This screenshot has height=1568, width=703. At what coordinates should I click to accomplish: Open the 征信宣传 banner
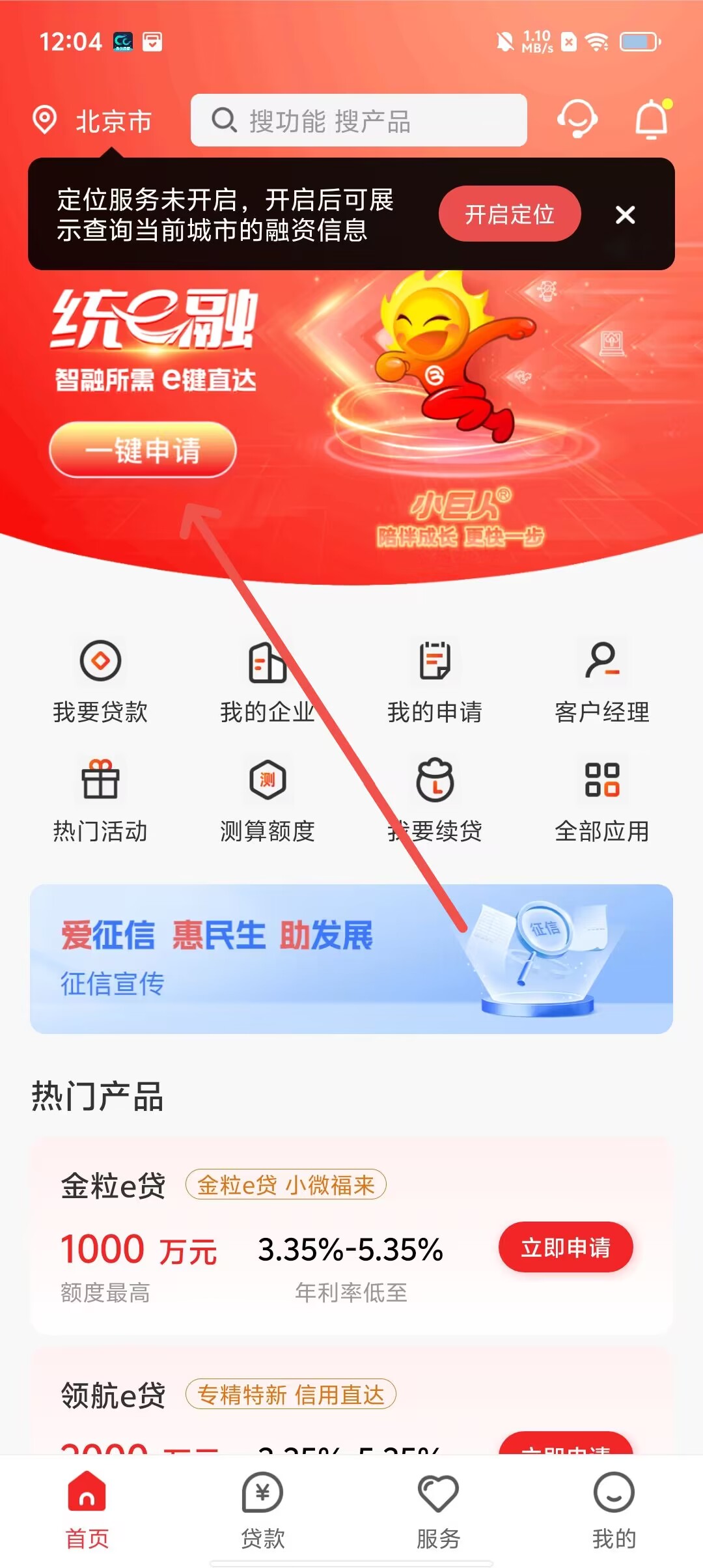351,959
